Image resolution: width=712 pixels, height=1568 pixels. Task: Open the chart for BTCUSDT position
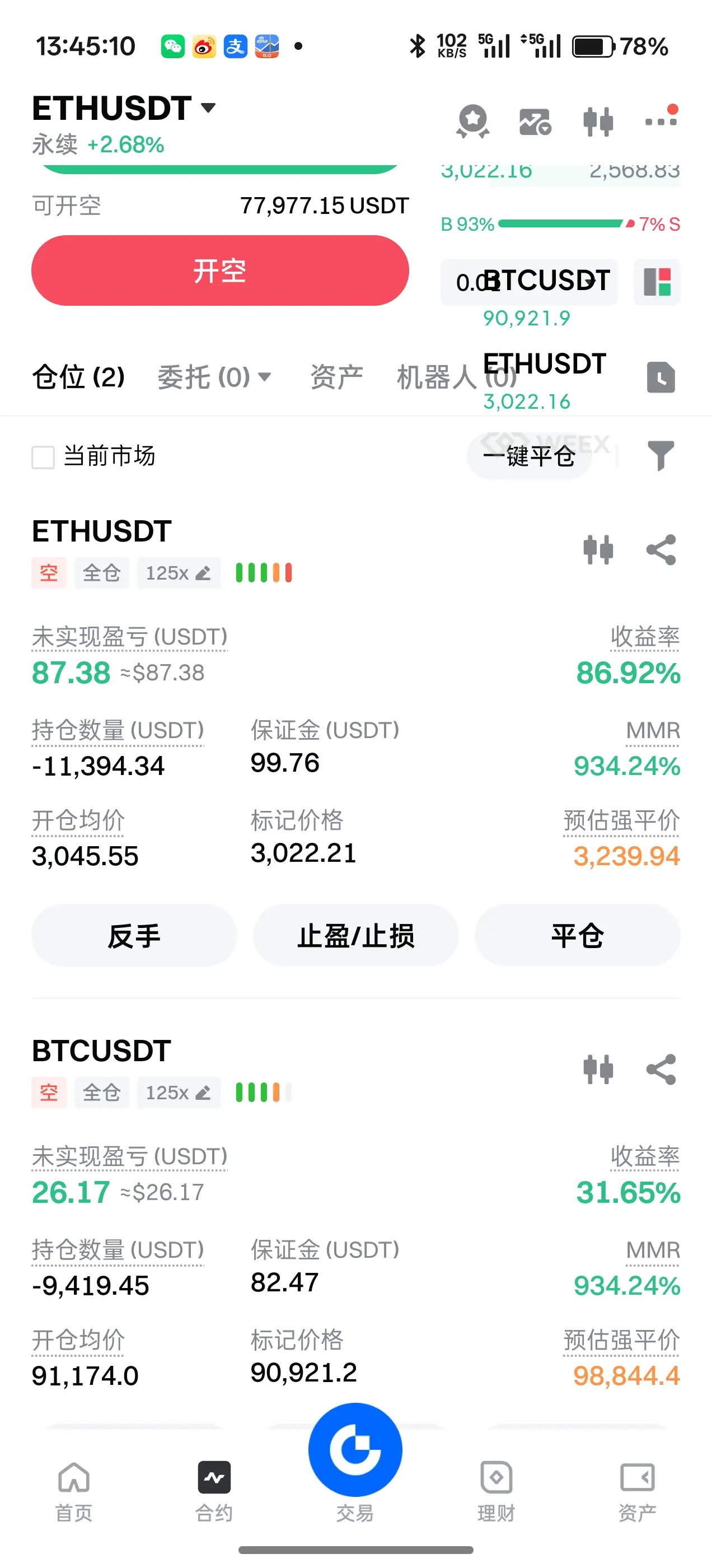pos(598,1070)
